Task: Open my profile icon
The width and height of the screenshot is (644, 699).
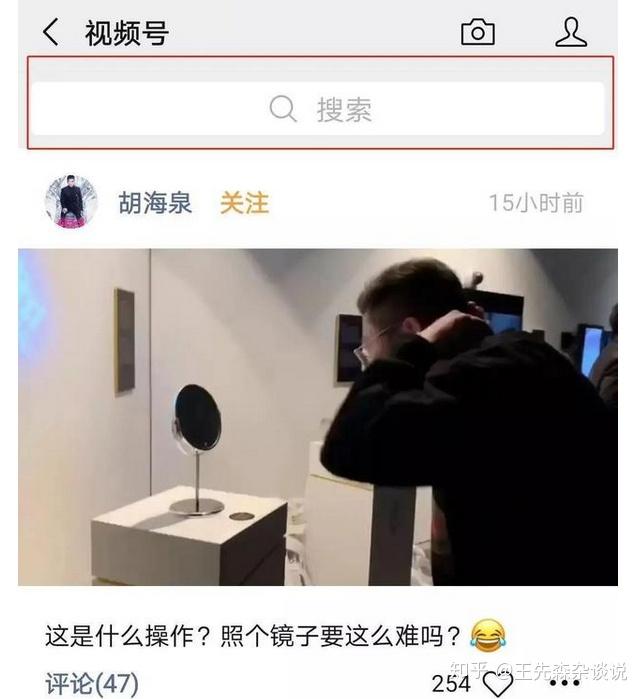Action: click(571, 32)
